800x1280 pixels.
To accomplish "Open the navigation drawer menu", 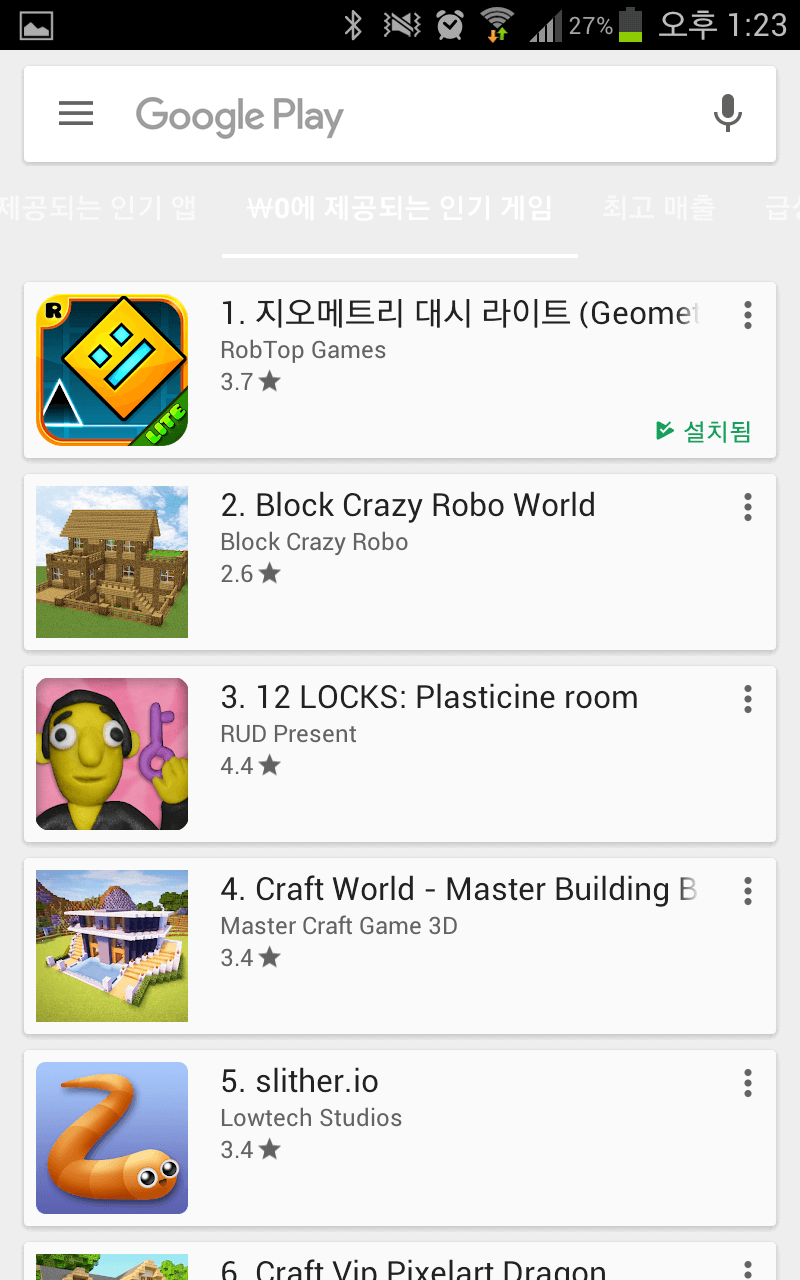I will pyautogui.click(x=75, y=113).
